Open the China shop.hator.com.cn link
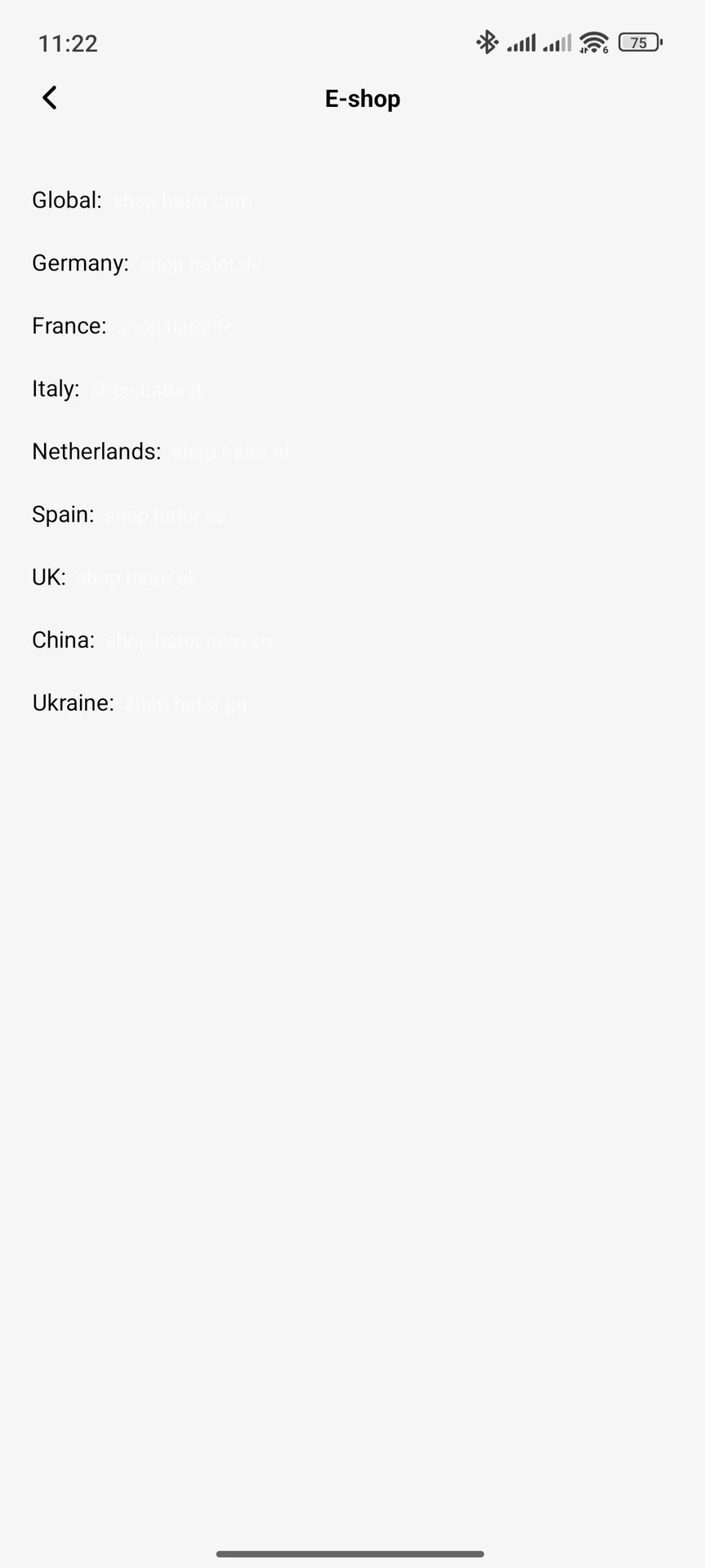The image size is (705, 1568). [189, 641]
